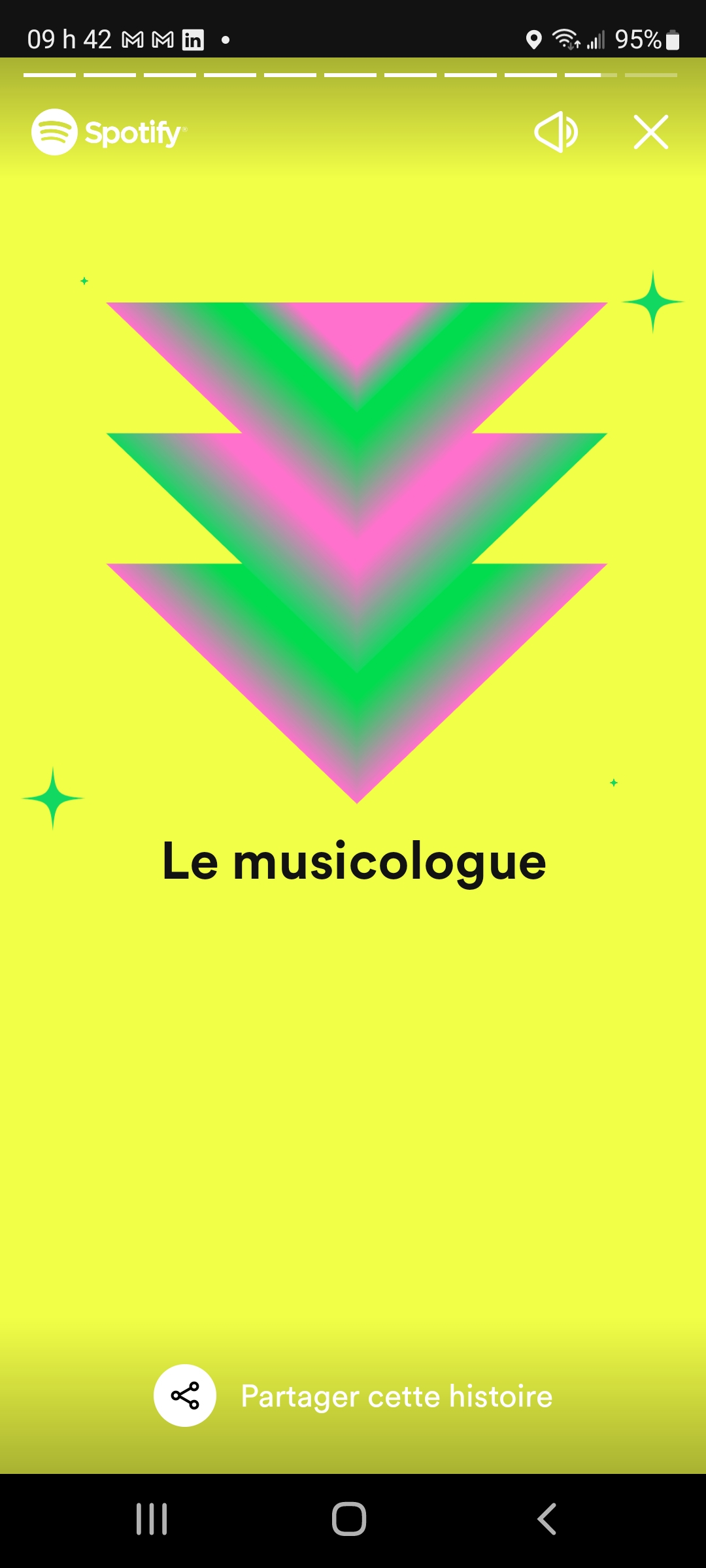Image resolution: width=706 pixels, height=1568 pixels.
Task: Open the recent apps view
Action: point(152,1518)
